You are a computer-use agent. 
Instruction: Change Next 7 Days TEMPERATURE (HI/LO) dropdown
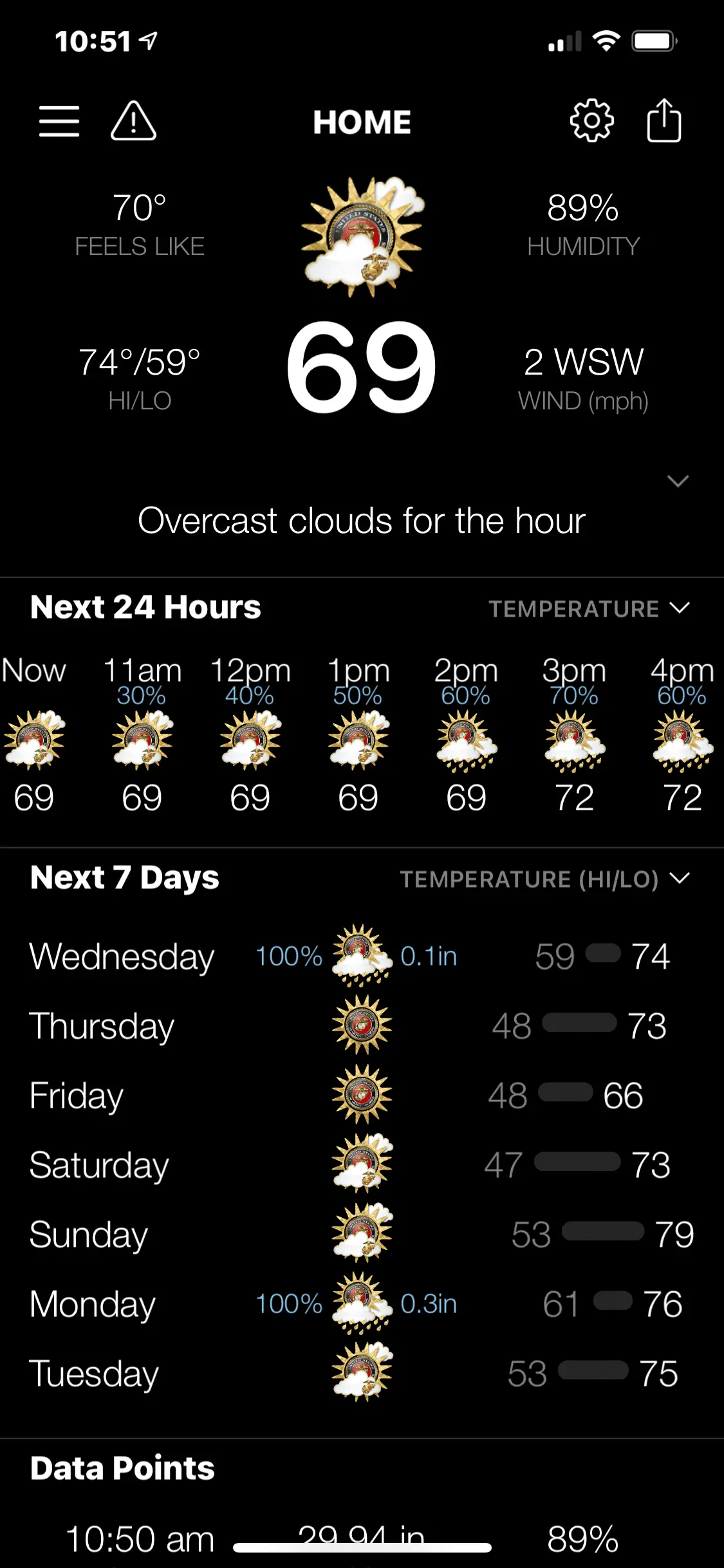pos(544,879)
